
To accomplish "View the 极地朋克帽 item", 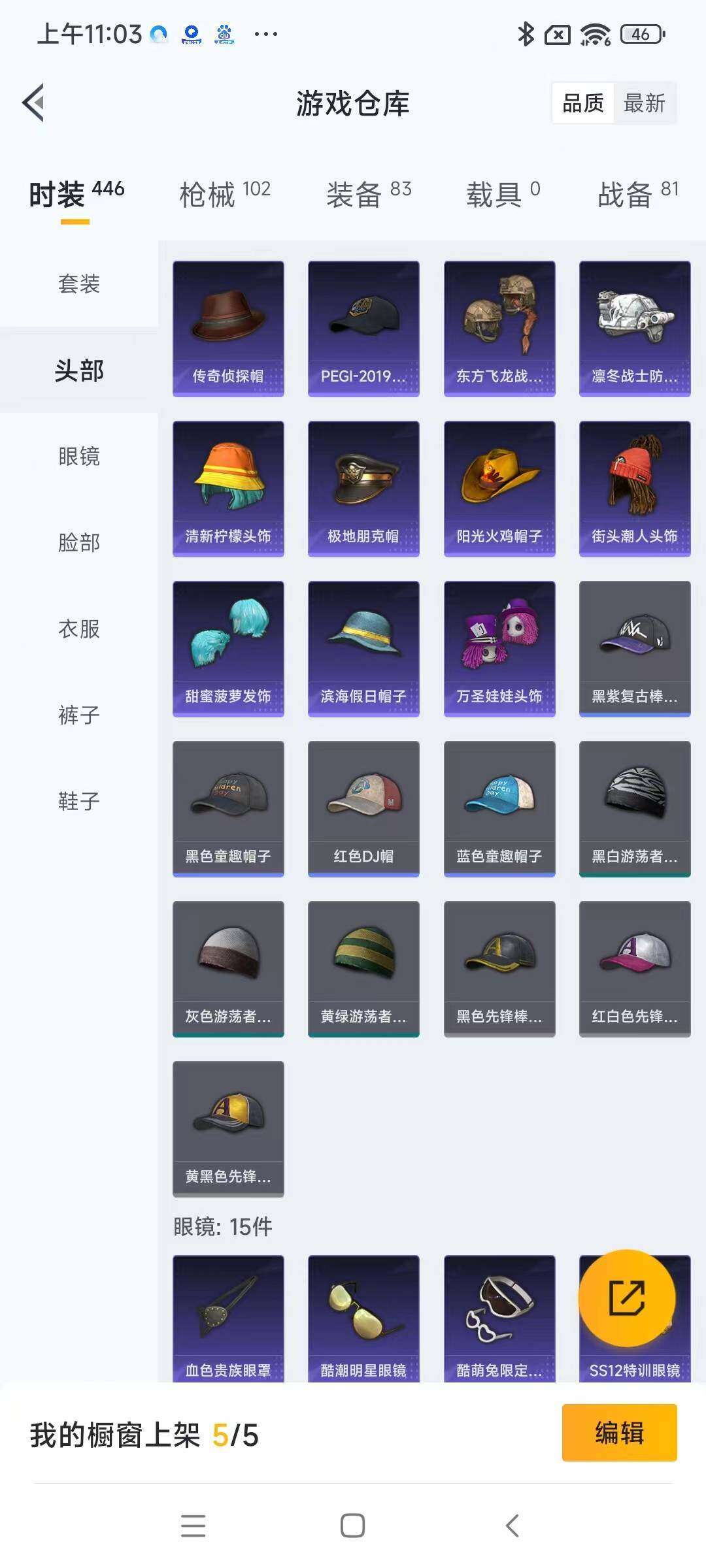I will 363,488.
